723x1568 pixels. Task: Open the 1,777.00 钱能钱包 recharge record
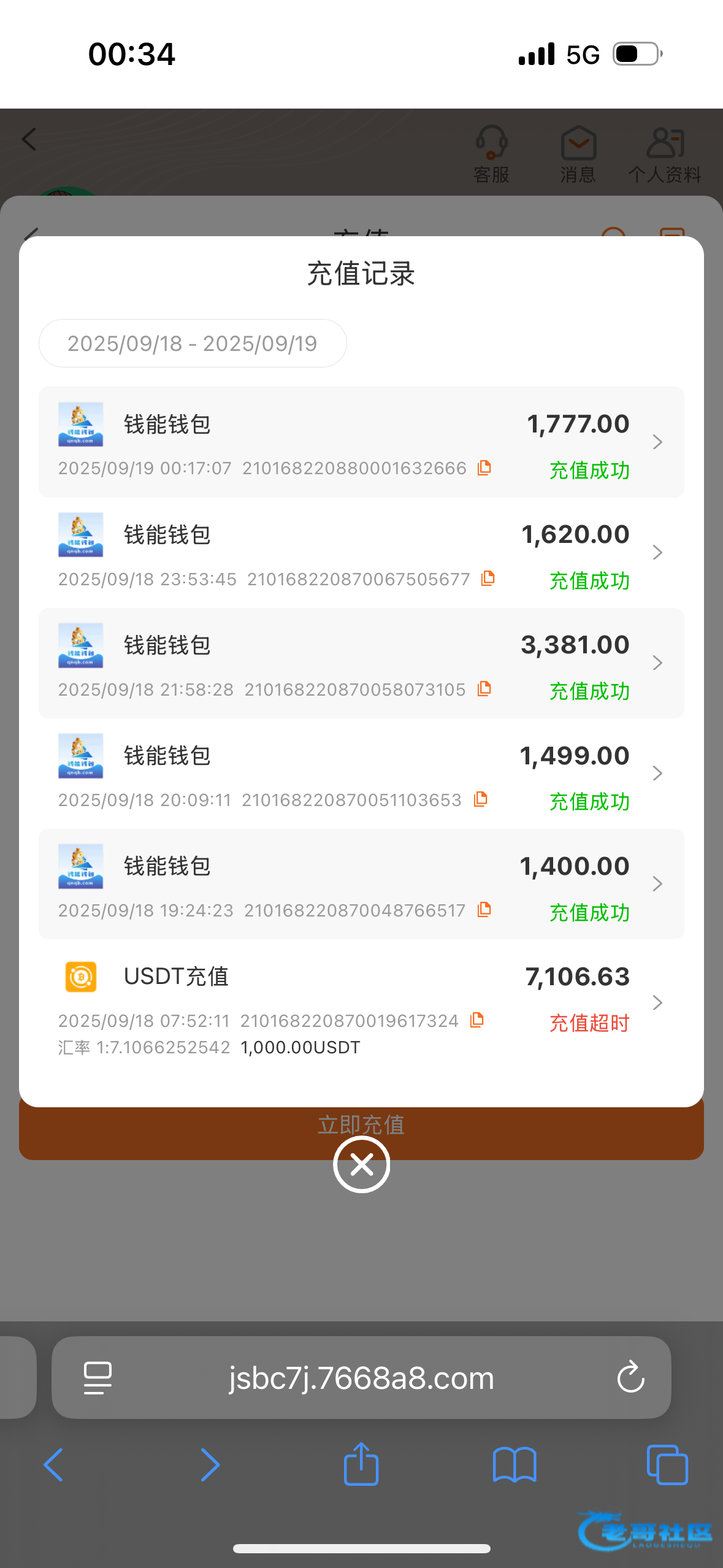coord(361,442)
